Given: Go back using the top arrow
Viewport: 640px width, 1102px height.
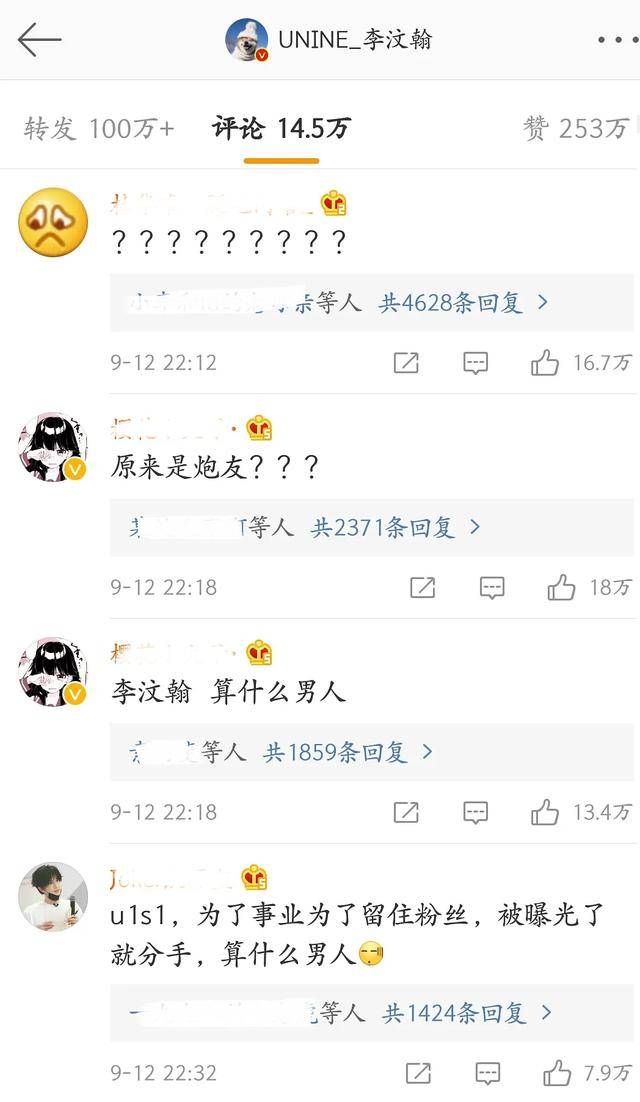Looking at the screenshot, I should [x=40, y=40].
